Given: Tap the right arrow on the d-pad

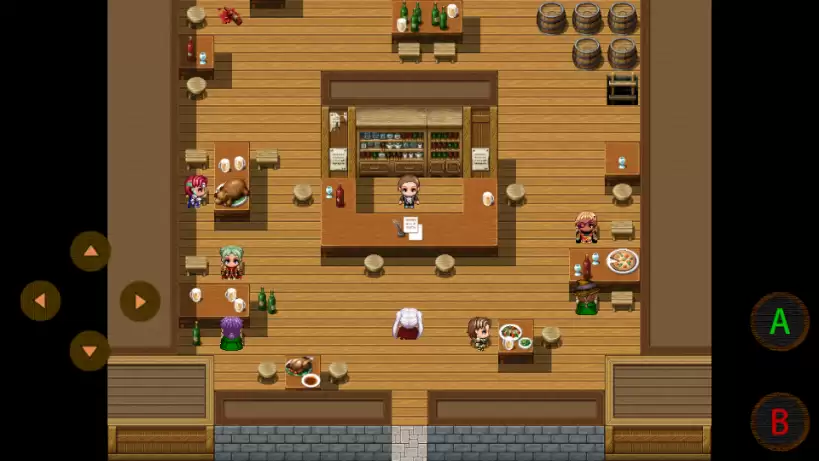Looking at the screenshot, I should (140, 301).
